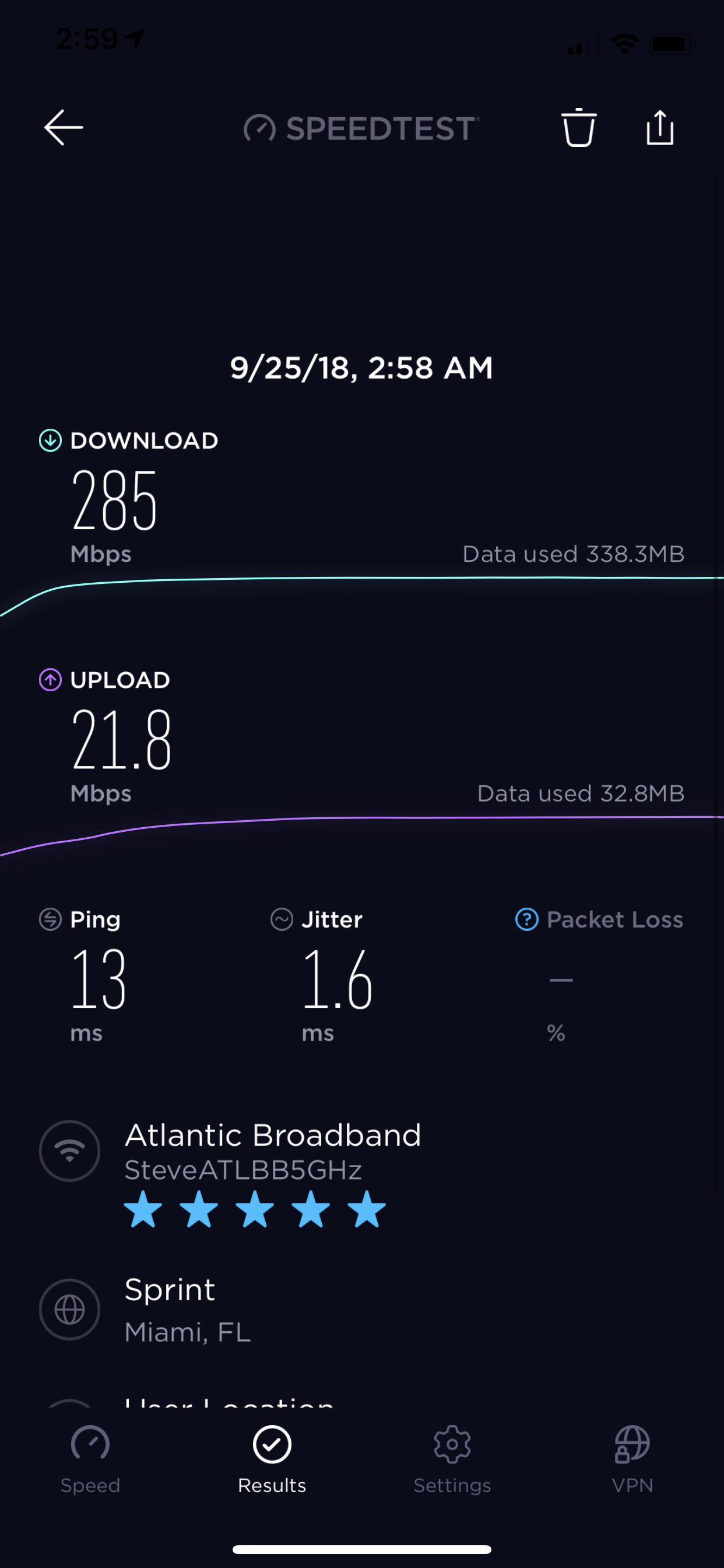The height and width of the screenshot is (1568, 724).
Task: Delete this speed test result
Action: coord(578,128)
